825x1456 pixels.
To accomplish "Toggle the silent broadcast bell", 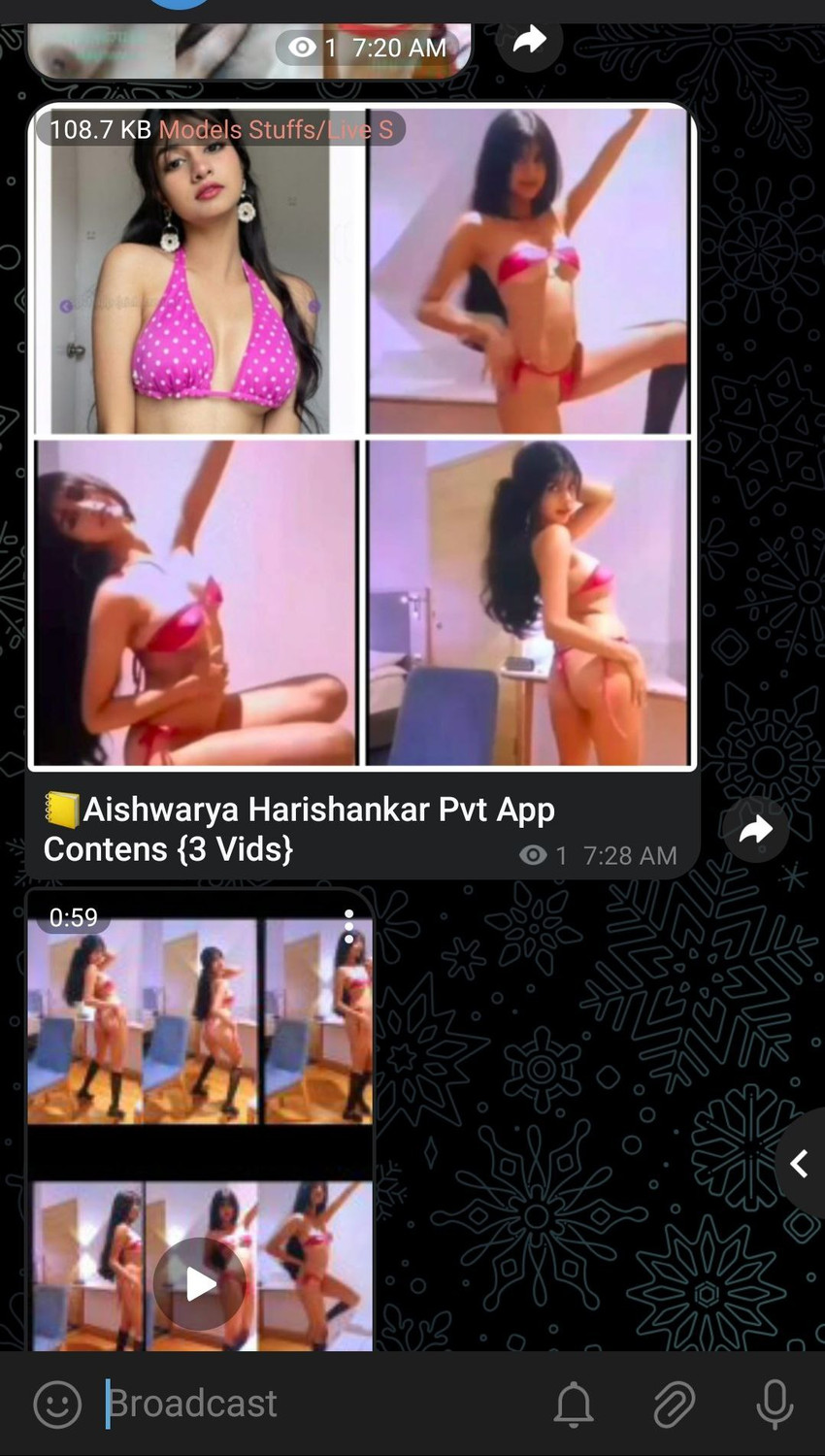I will 574,1404.
